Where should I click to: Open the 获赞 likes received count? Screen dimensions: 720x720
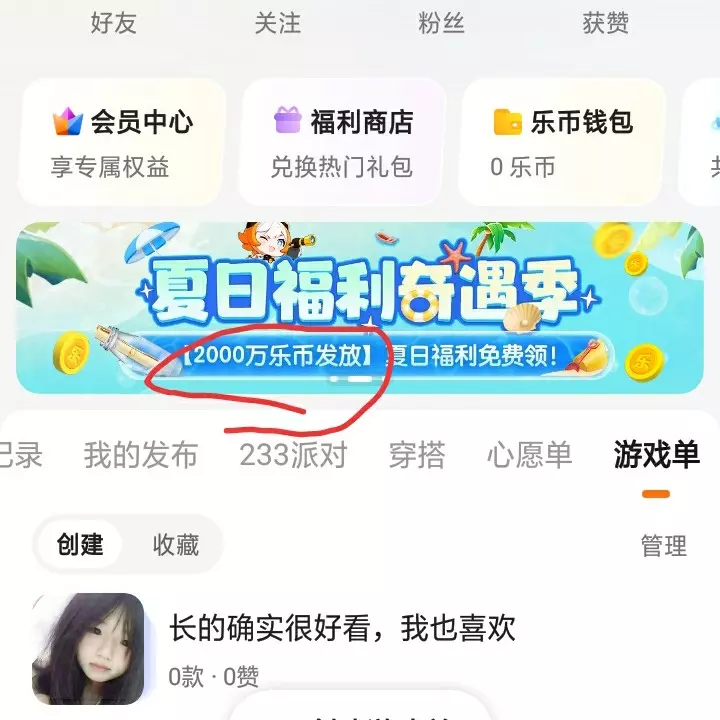tap(605, 23)
